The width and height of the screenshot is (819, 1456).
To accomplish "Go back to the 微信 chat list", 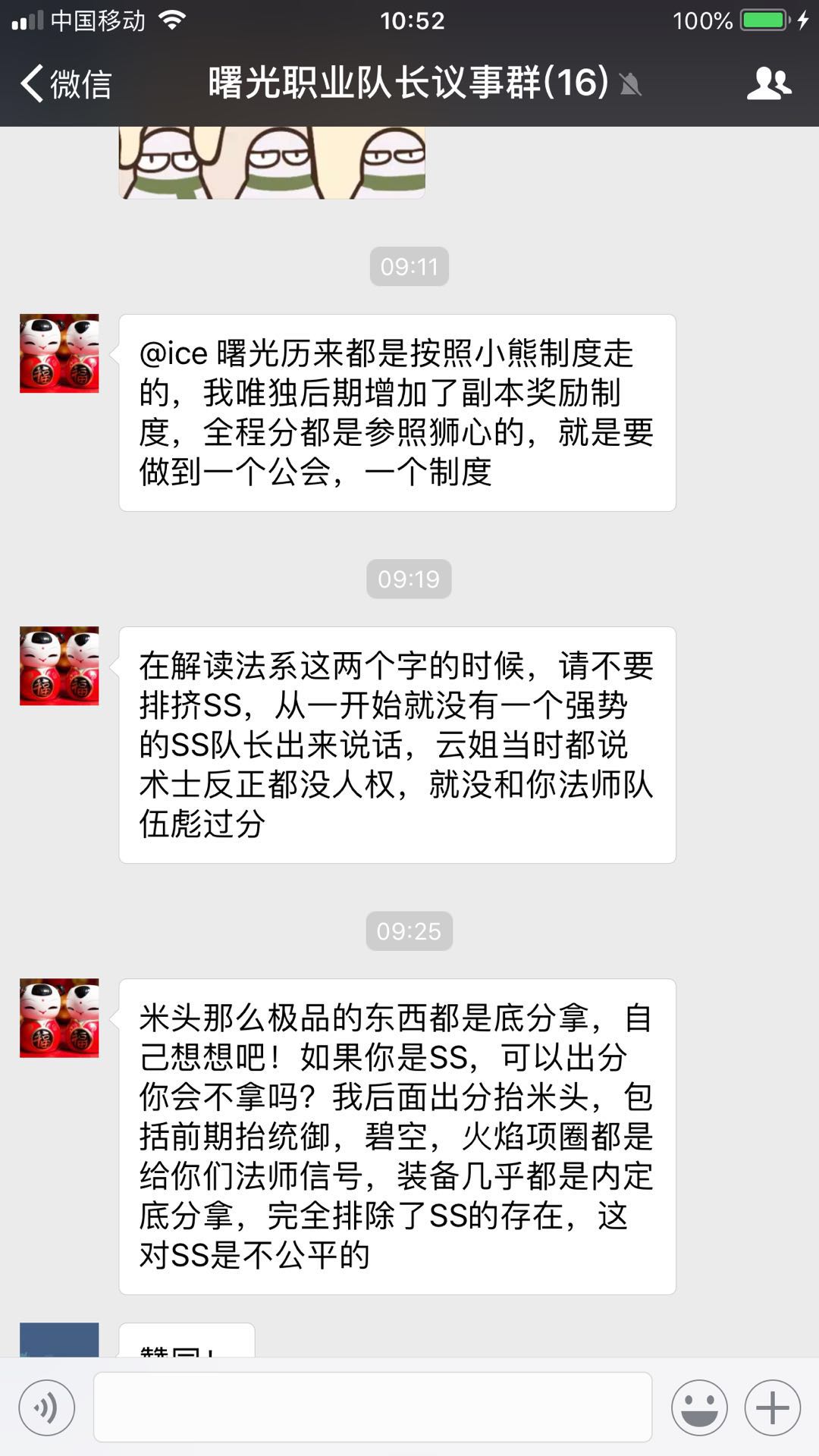I will [65, 83].
